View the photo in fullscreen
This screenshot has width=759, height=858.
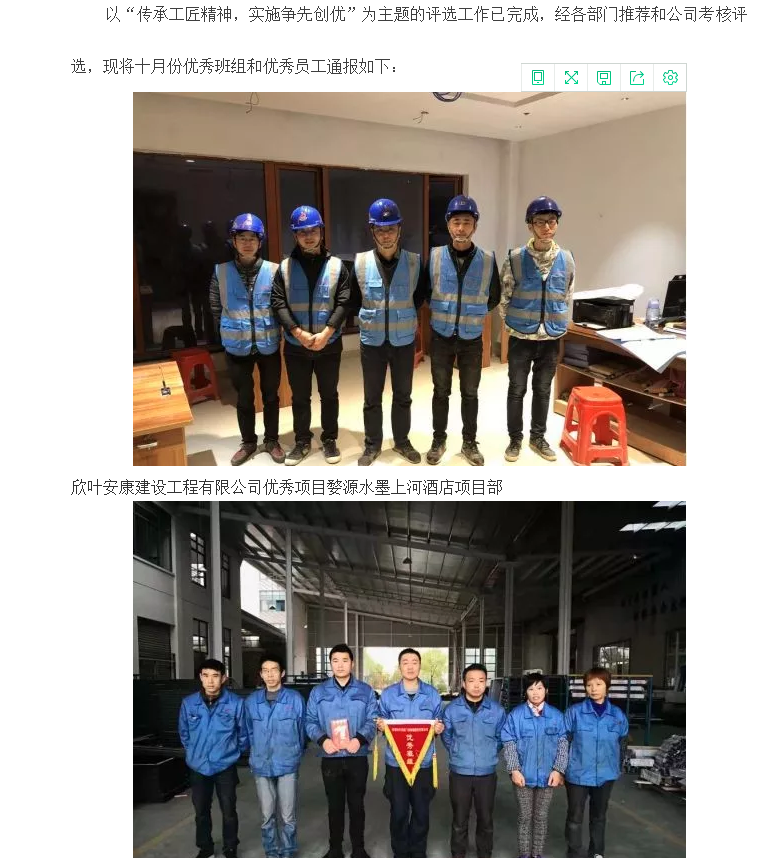571,78
